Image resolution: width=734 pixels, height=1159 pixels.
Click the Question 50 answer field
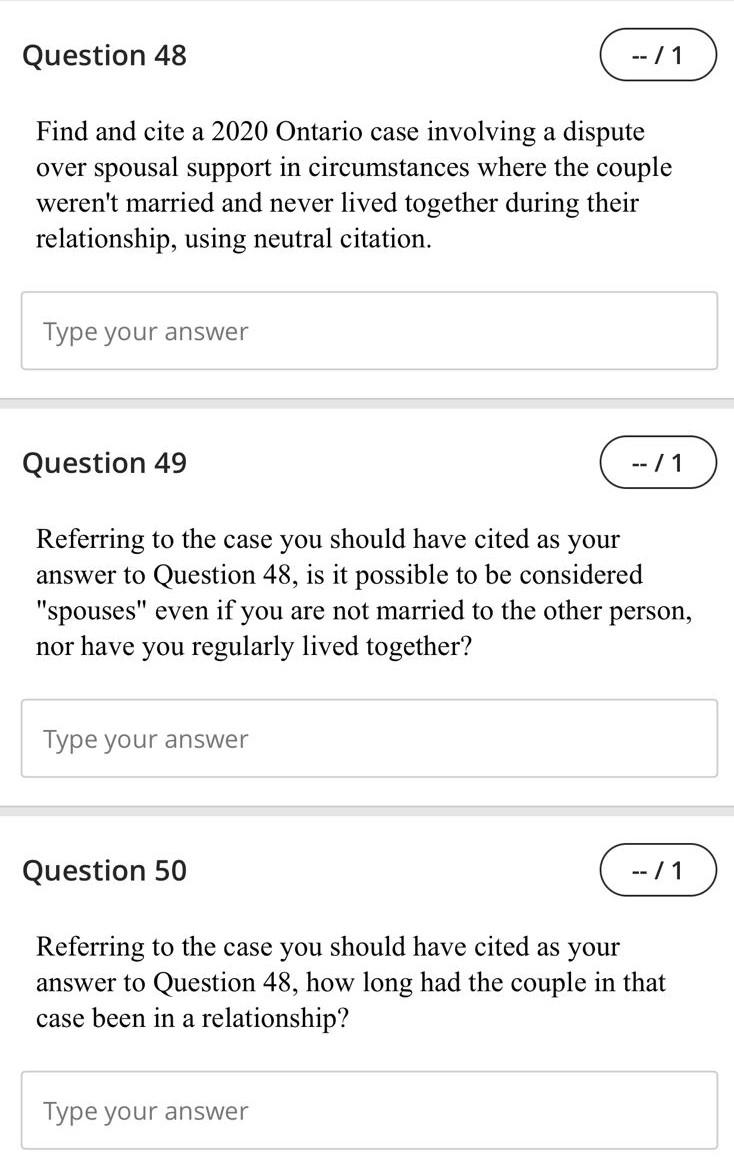point(367,1110)
